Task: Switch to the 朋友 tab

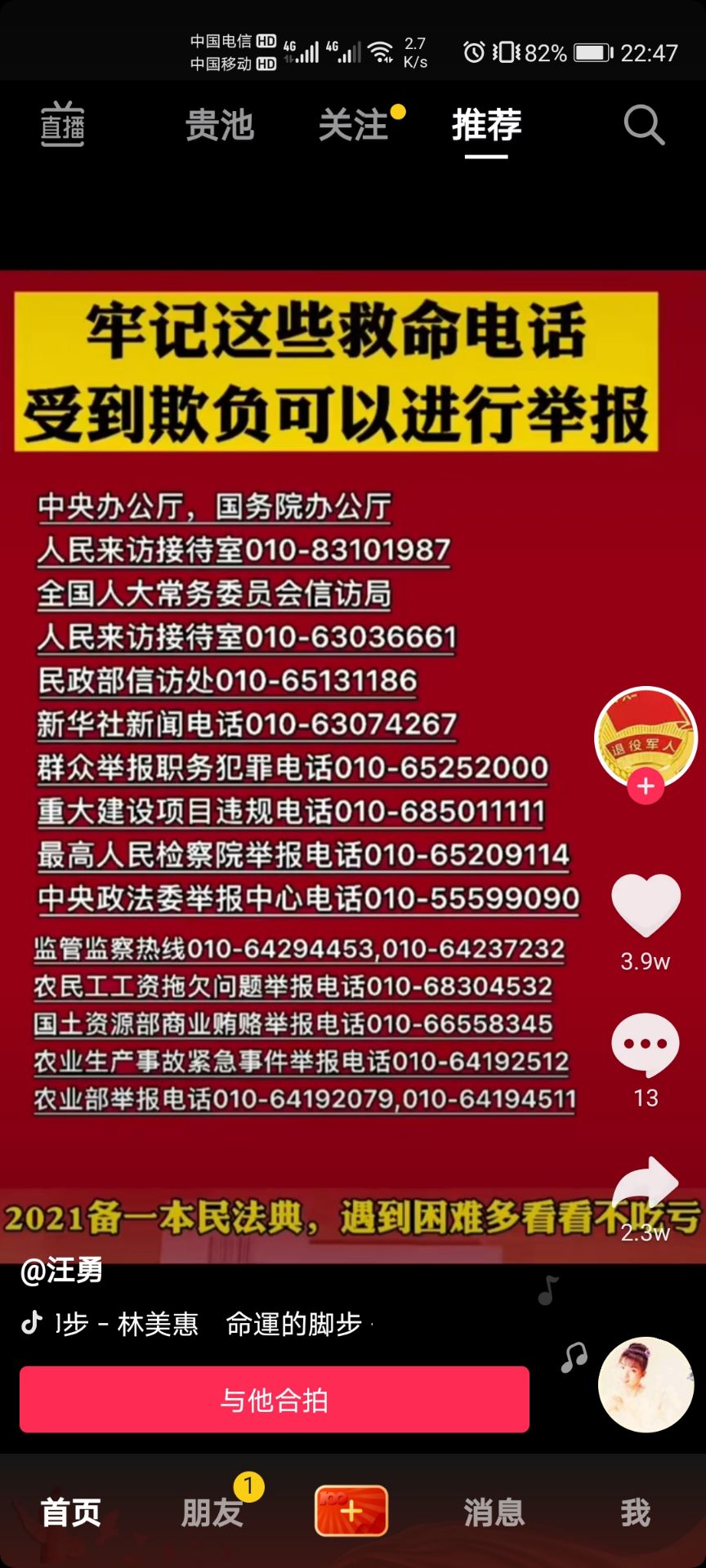Action: [x=212, y=1512]
